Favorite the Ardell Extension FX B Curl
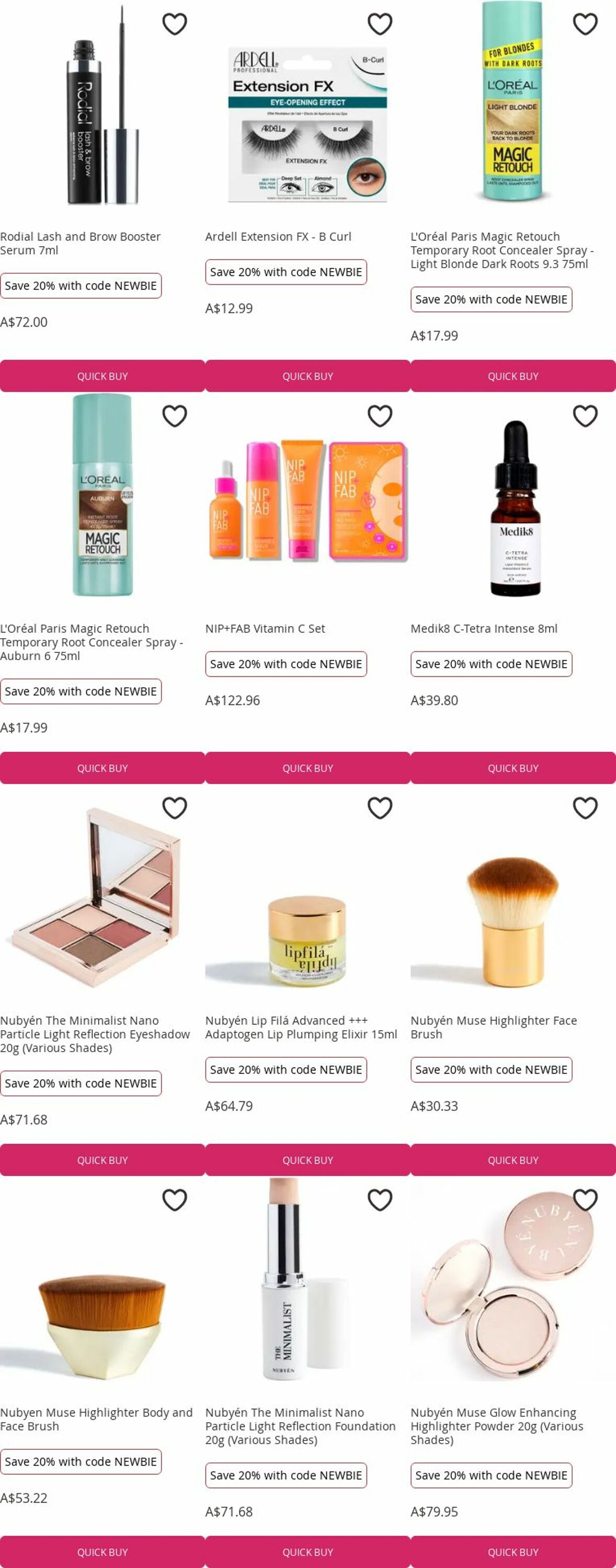616x1568 pixels. coord(379,25)
